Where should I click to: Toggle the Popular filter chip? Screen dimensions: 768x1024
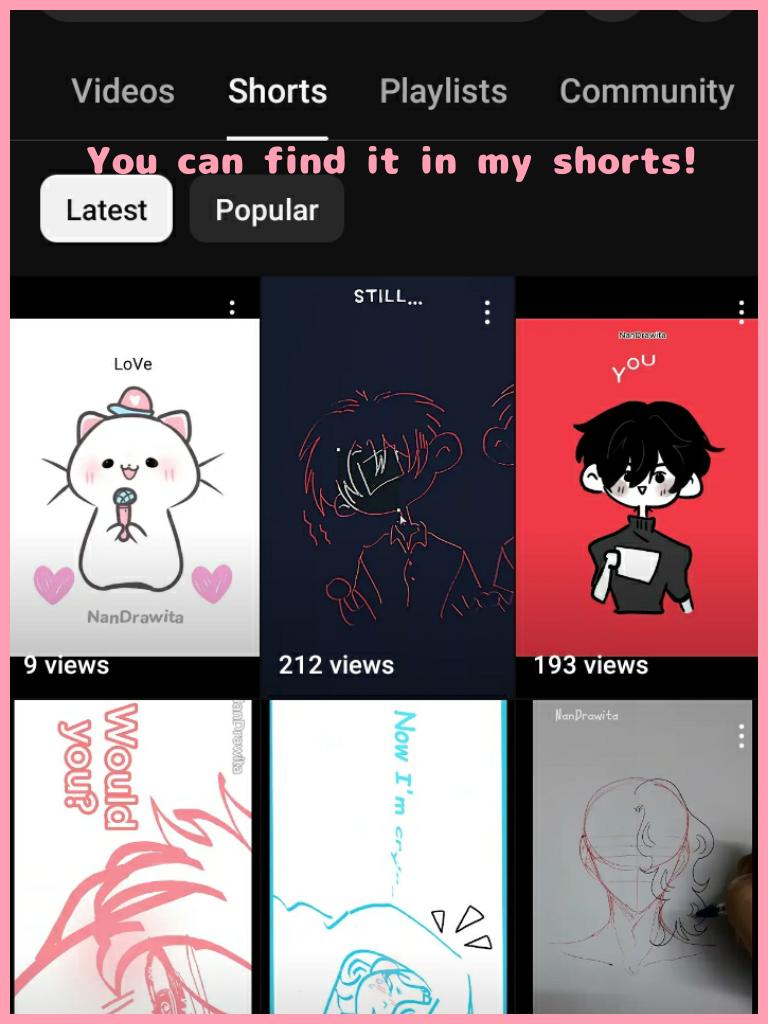[266, 210]
